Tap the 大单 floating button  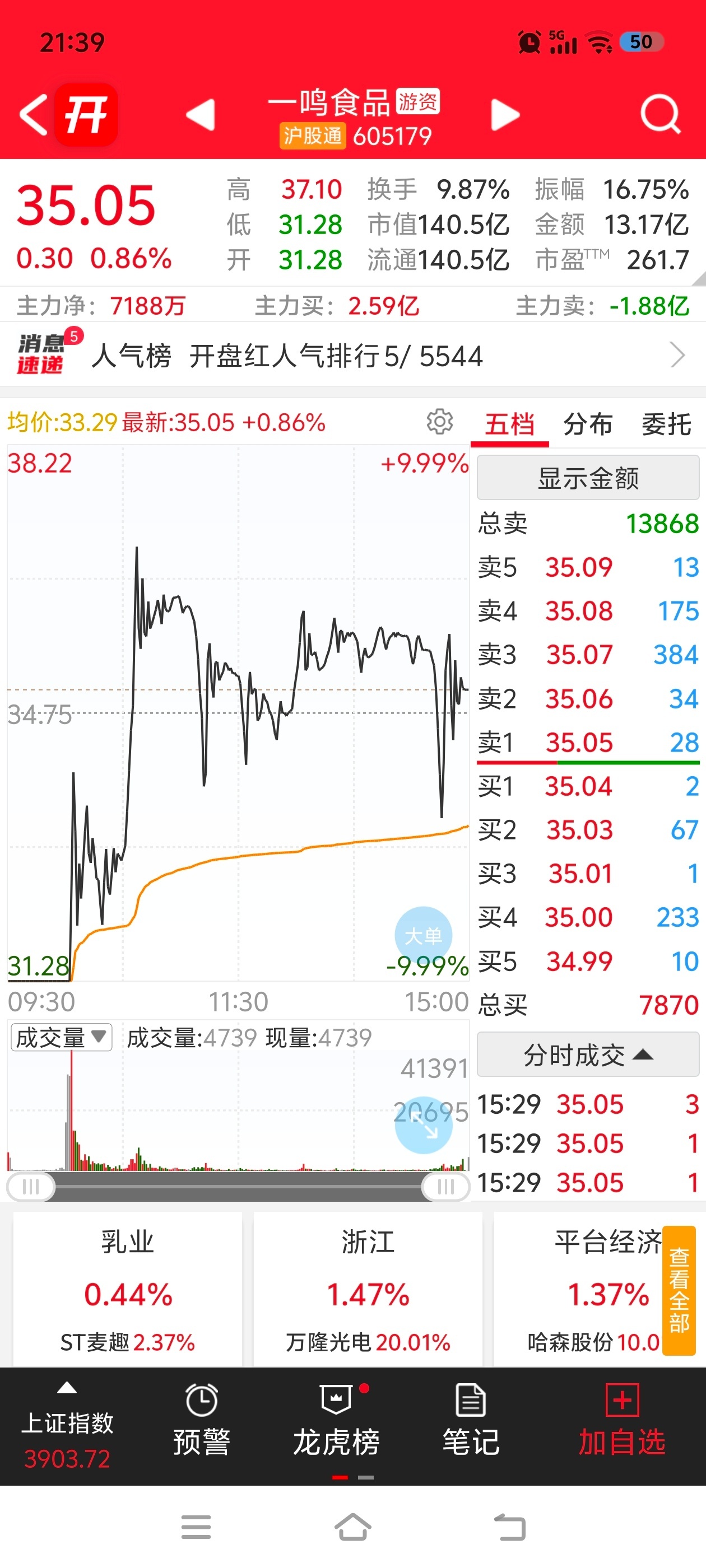pyautogui.click(x=424, y=935)
